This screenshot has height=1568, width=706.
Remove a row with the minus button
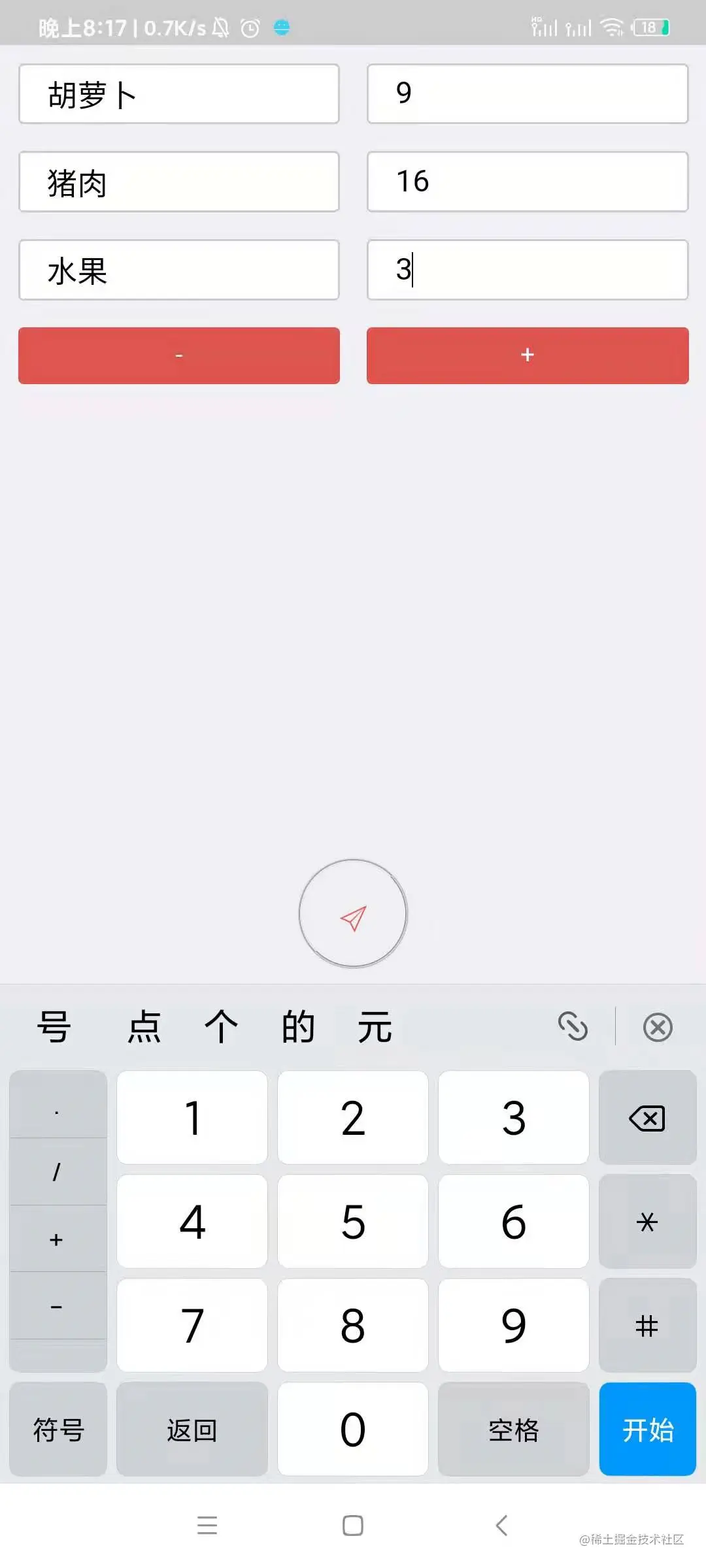[178, 355]
